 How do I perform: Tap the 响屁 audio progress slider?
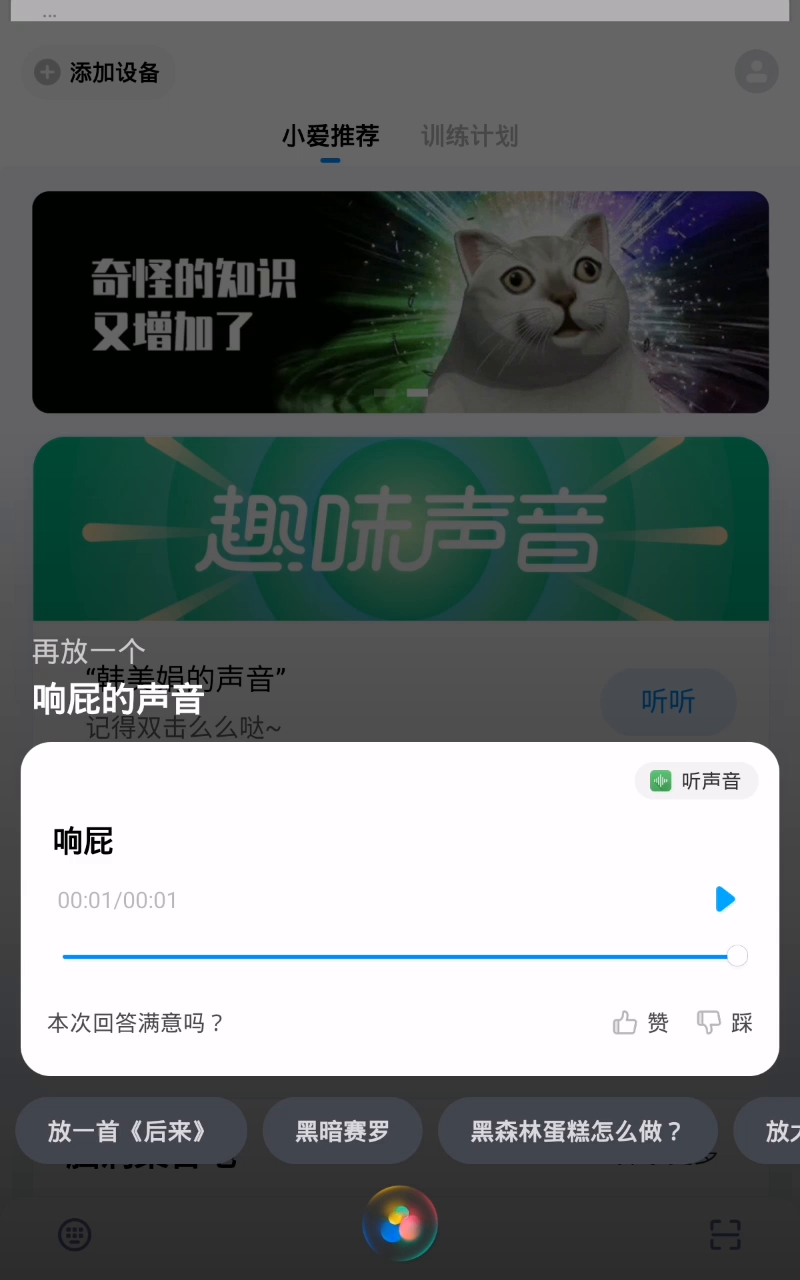pyautogui.click(x=400, y=956)
